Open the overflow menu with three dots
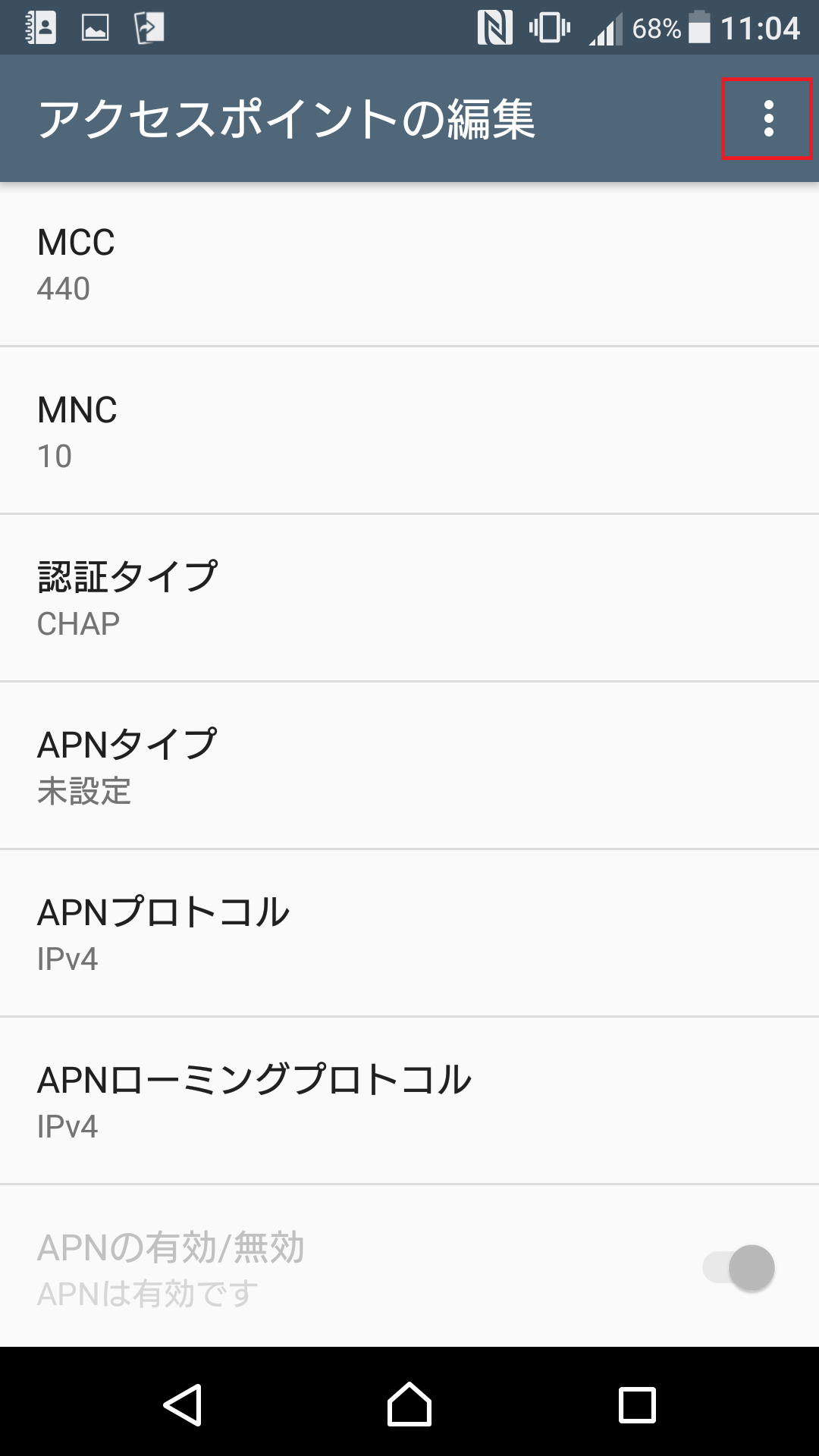The width and height of the screenshot is (819, 1456). click(767, 119)
